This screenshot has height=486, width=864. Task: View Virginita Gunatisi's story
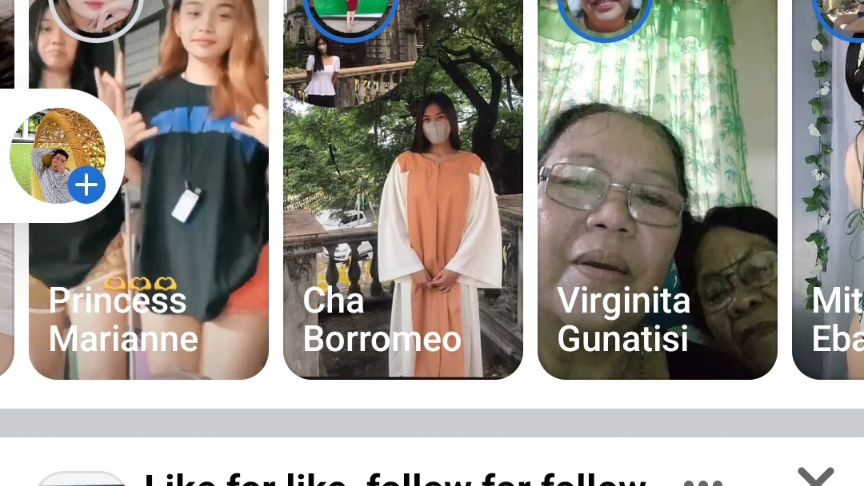(657, 200)
